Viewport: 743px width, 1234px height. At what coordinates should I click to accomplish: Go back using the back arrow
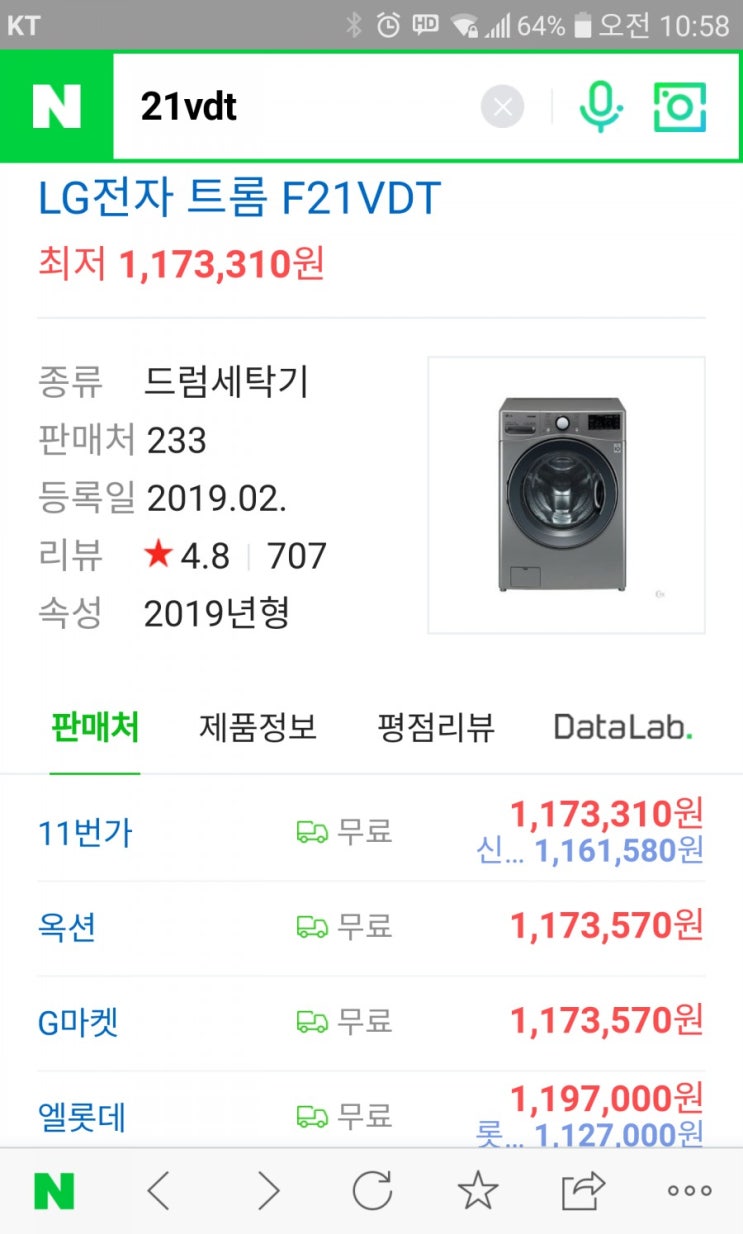pyautogui.click(x=160, y=1190)
